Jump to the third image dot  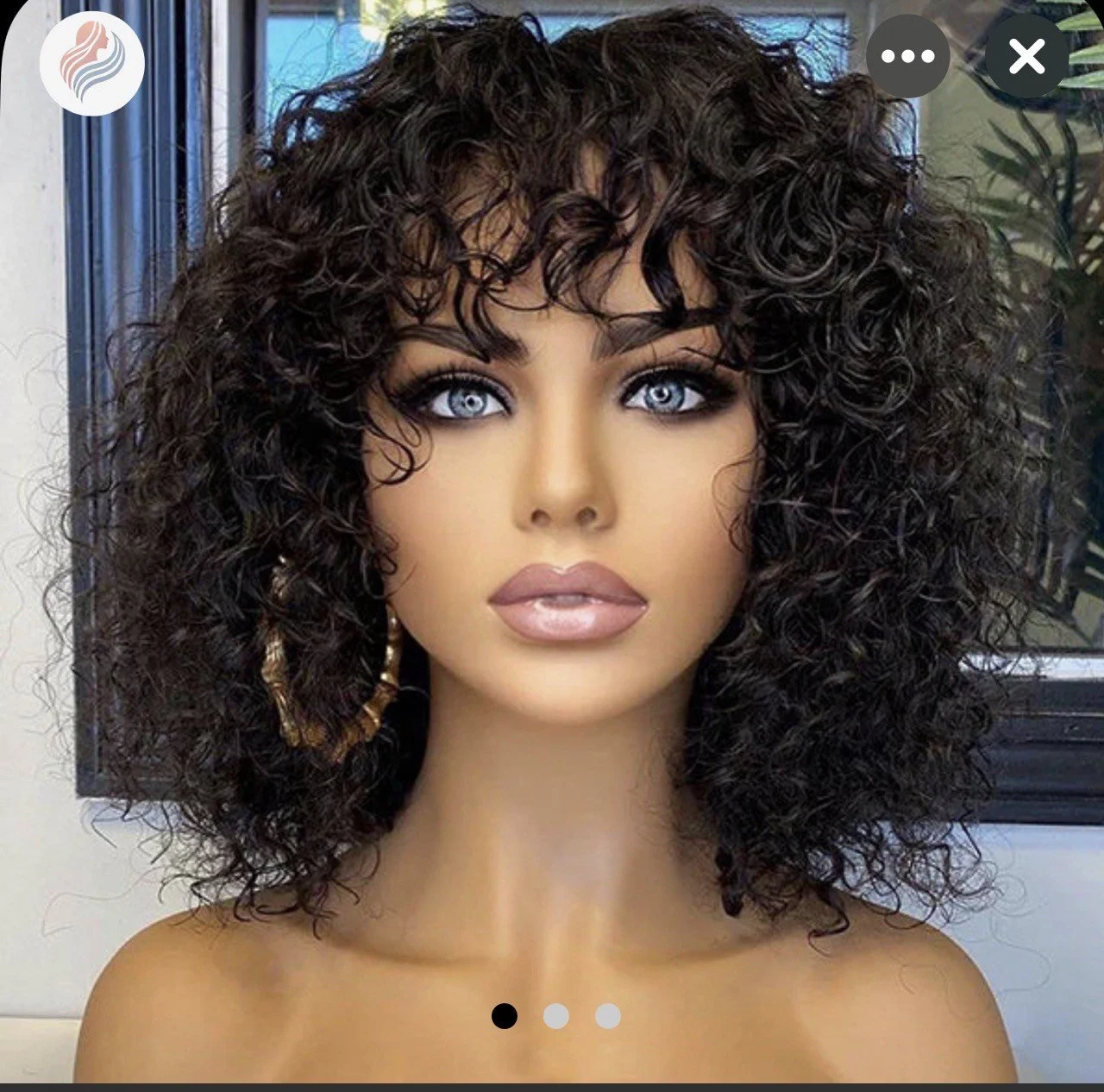(x=608, y=1016)
